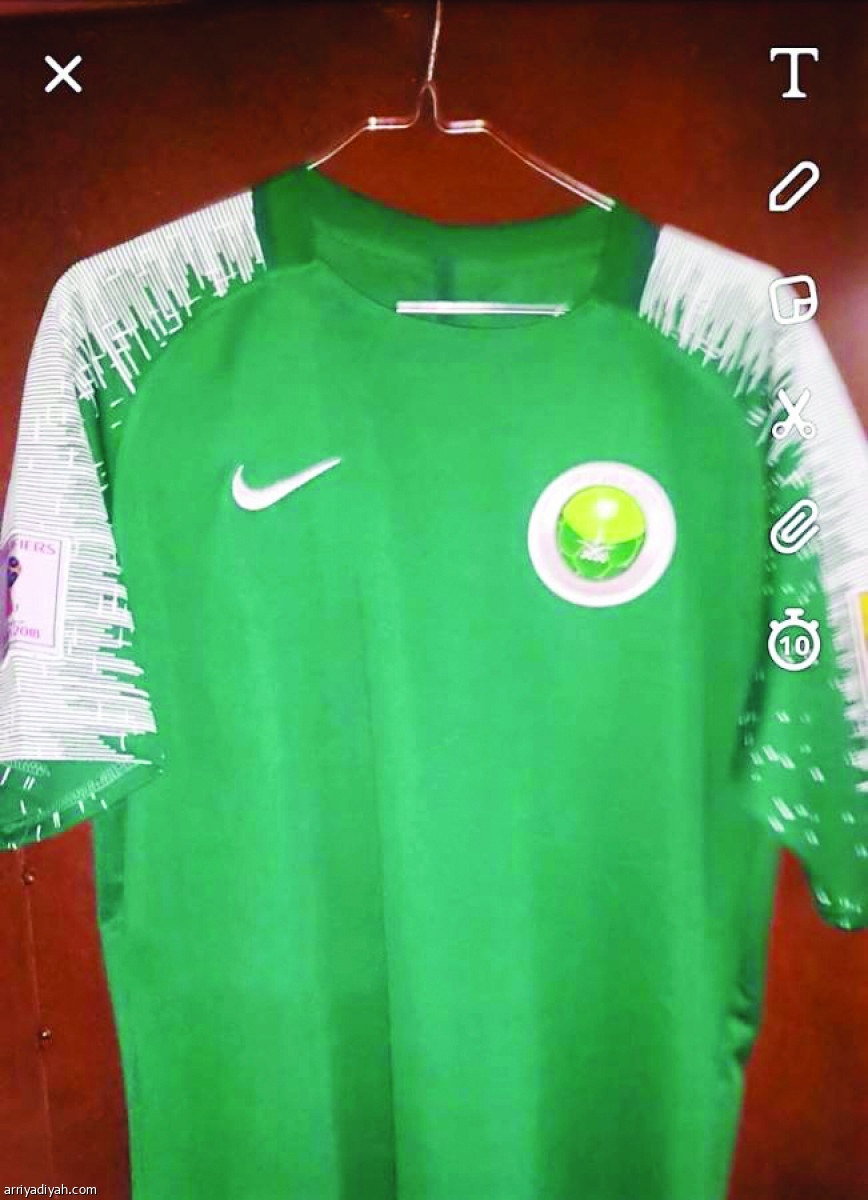Set the snap timer duration
This screenshot has width=868, height=1200.
(x=794, y=639)
